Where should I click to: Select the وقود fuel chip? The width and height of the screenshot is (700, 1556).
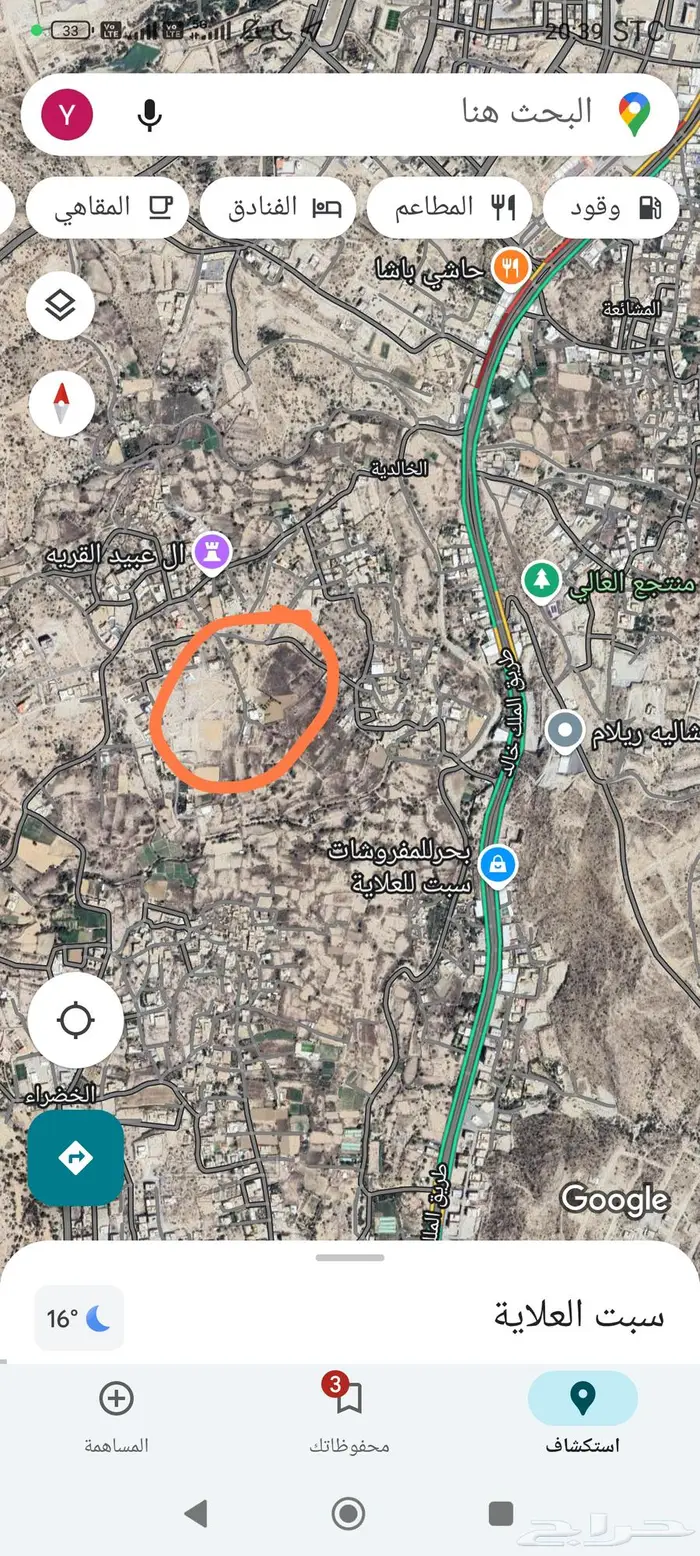(611, 208)
